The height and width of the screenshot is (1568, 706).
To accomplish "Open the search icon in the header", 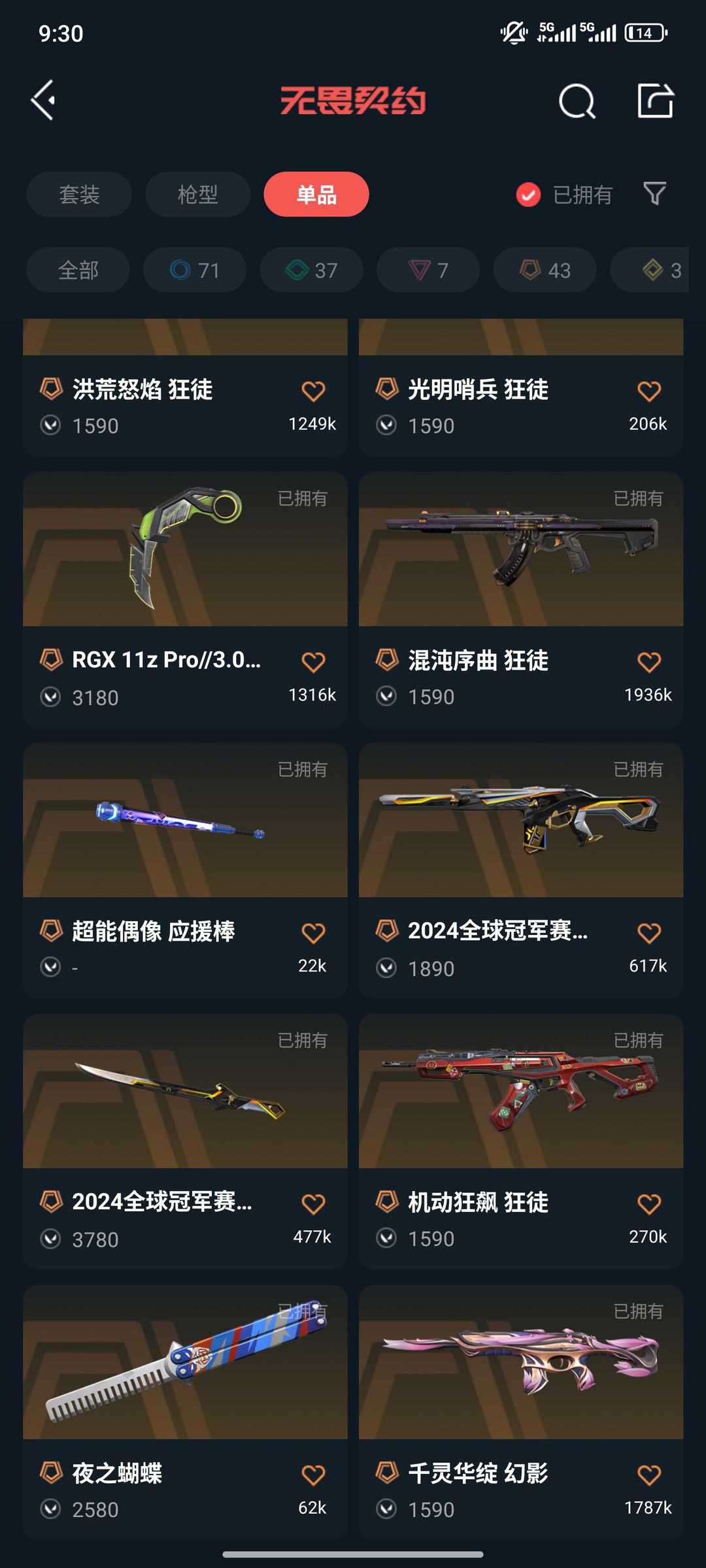I will point(577,101).
